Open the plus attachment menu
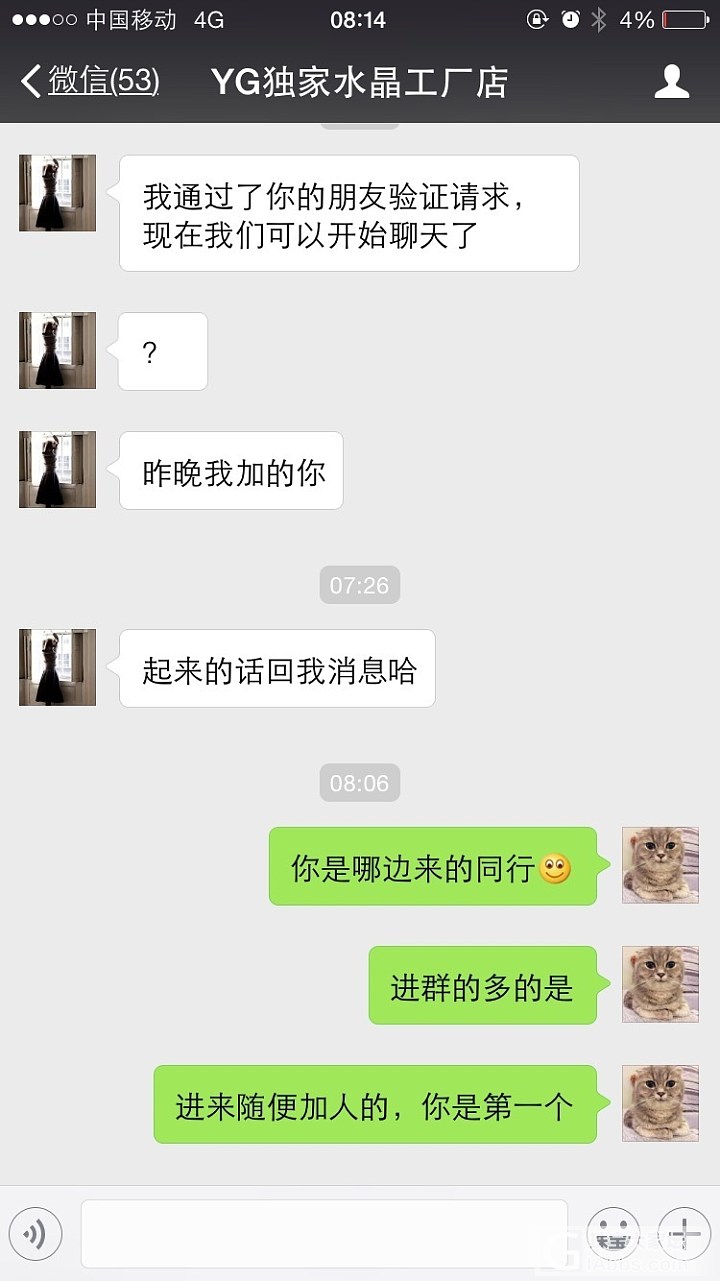720x1281 pixels. pos(685,1235)
